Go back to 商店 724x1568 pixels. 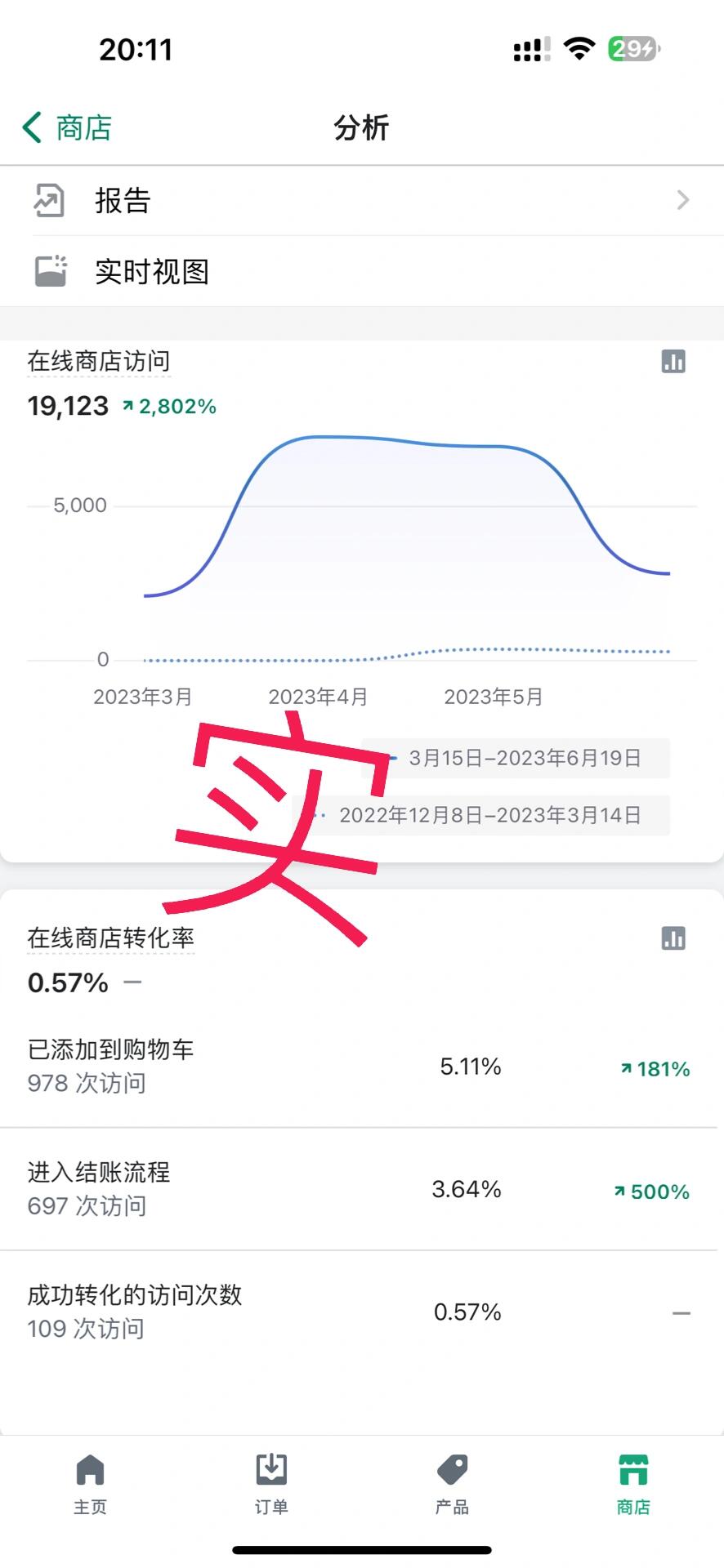click(67, 128)
